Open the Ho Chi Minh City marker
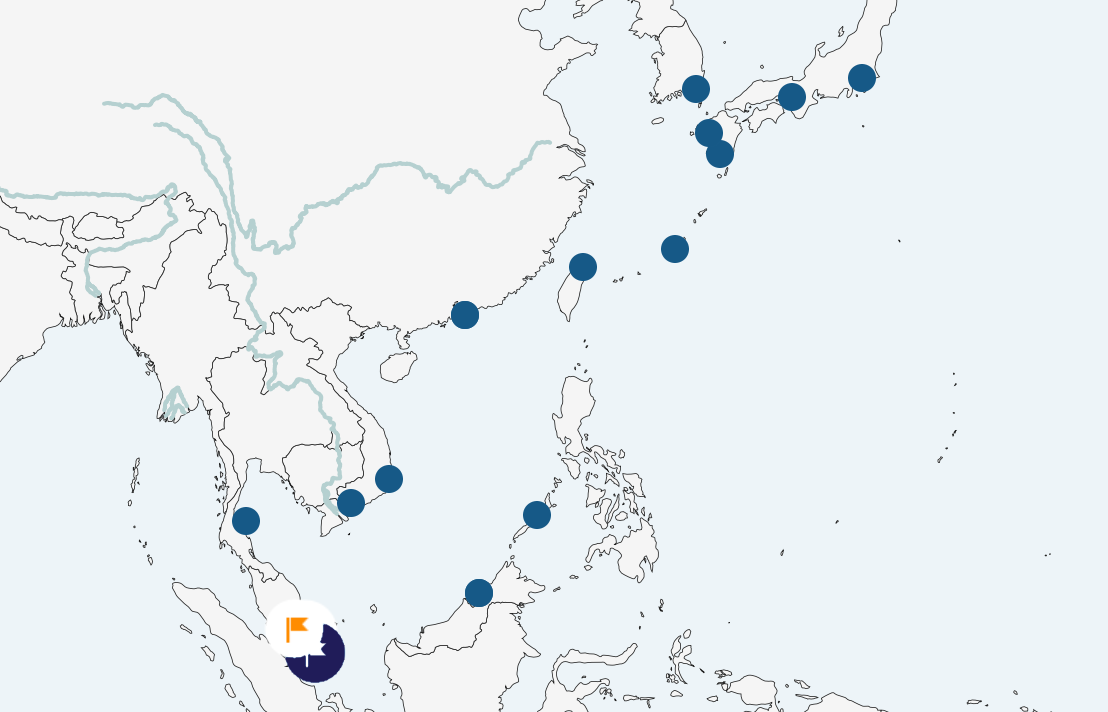 (x=351, y=503)
